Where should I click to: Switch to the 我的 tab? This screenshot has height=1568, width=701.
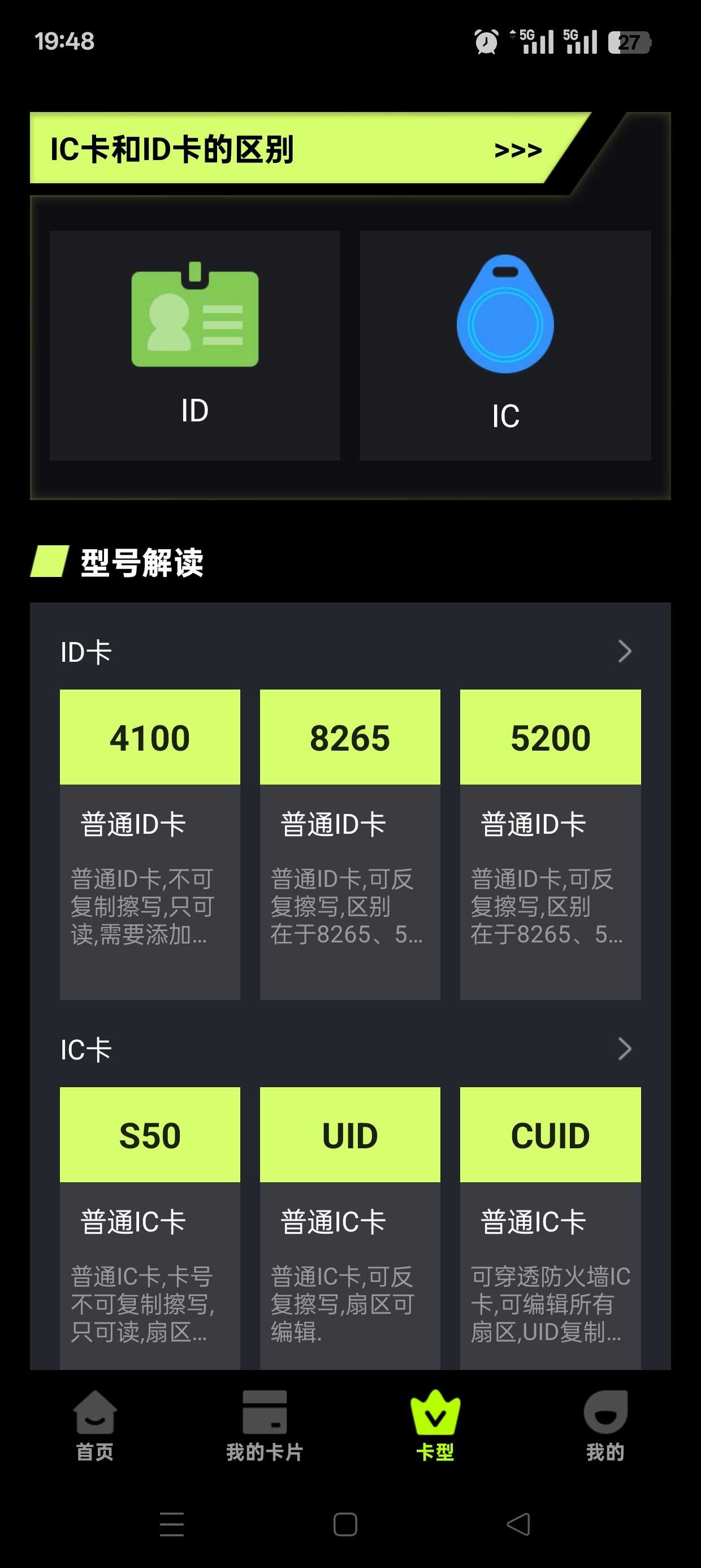605,1425
